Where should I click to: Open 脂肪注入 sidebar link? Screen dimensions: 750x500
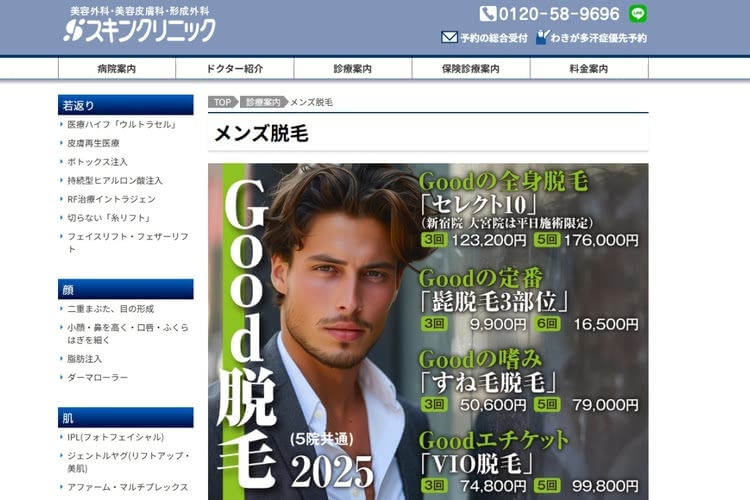click(x=85, y=359)
